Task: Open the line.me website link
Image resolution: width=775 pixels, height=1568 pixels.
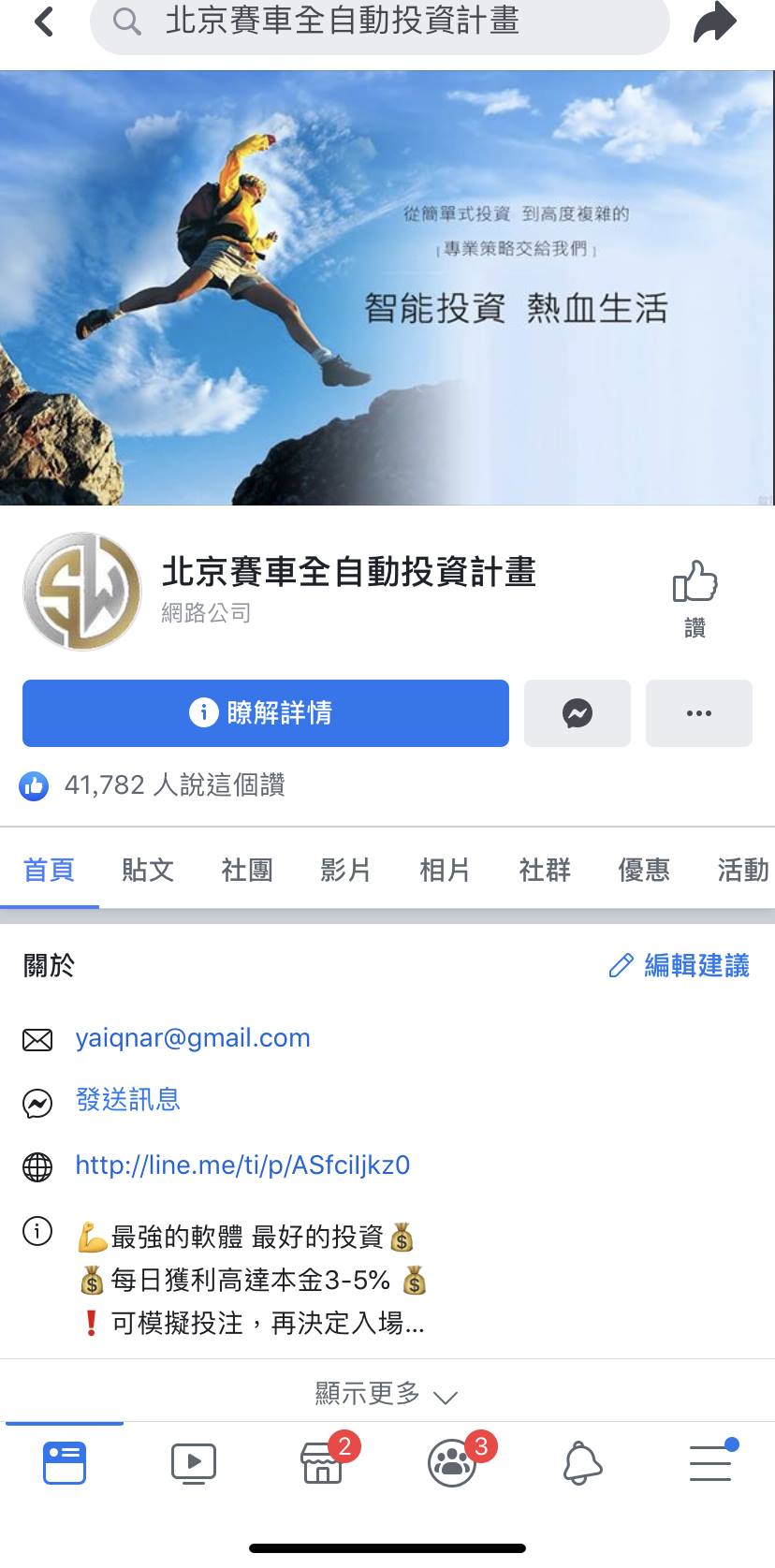Action: tap(242, 1165)
